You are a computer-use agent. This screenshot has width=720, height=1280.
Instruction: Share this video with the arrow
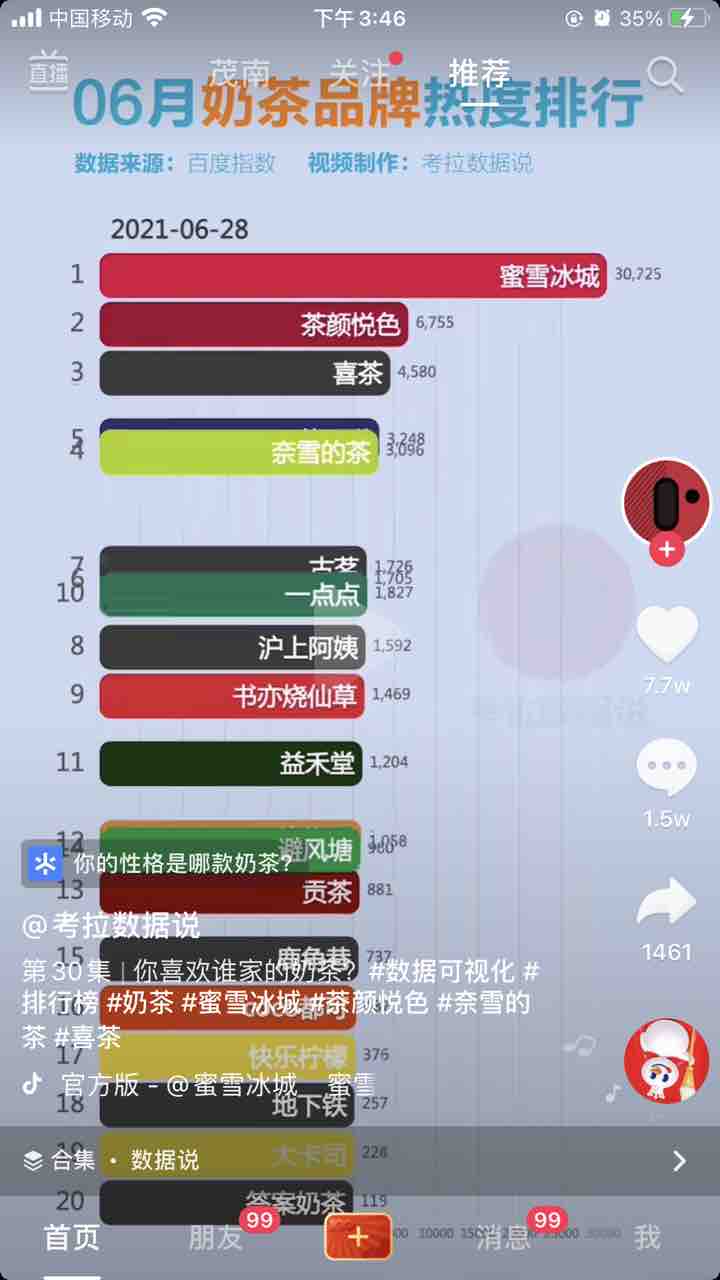pyautogui.click(x=666, y=902)
